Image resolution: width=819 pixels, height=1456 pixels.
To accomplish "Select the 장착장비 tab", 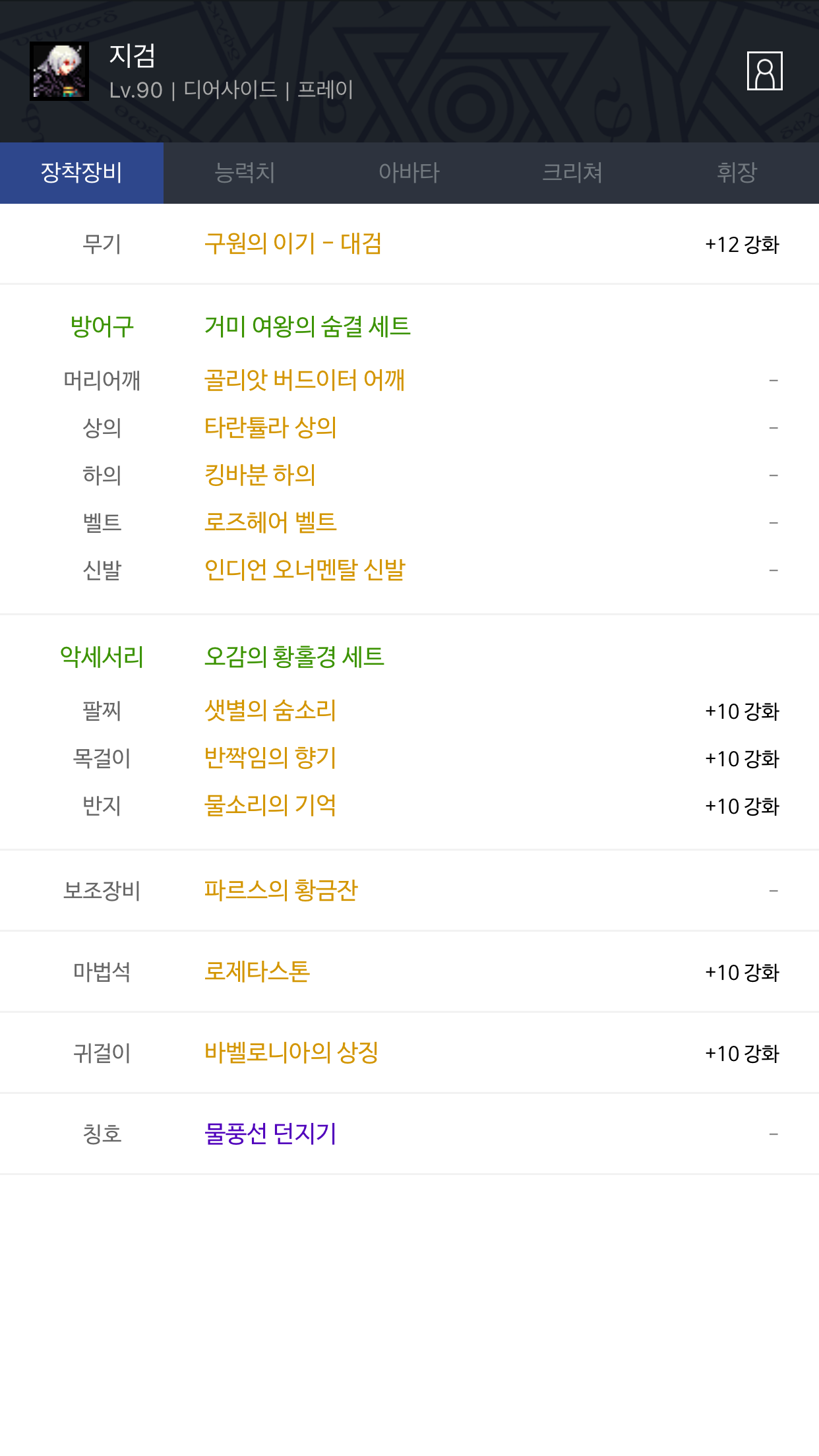I will pyautogui.click(x=82, y=173).
